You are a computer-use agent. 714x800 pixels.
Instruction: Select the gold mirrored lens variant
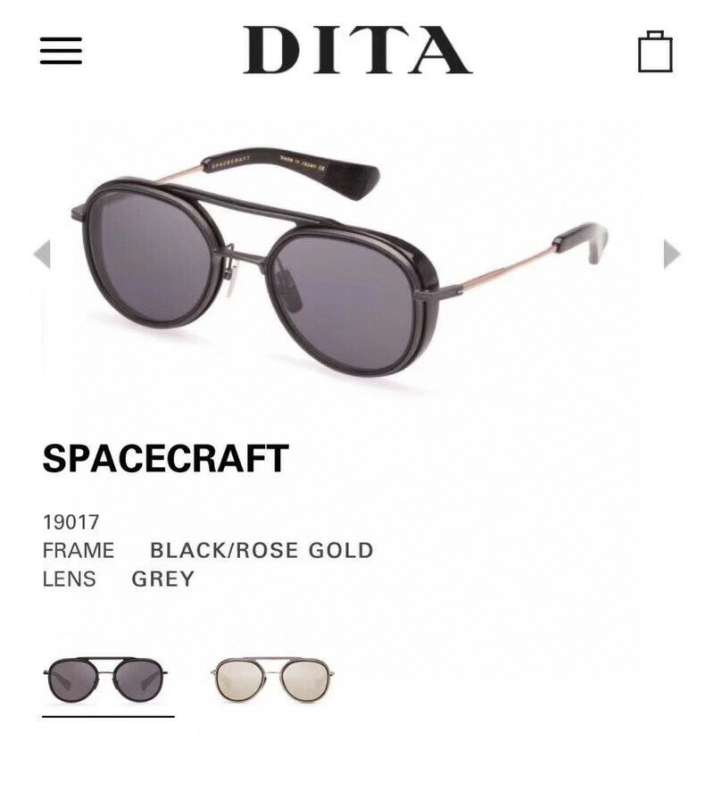tap(273, 680)
